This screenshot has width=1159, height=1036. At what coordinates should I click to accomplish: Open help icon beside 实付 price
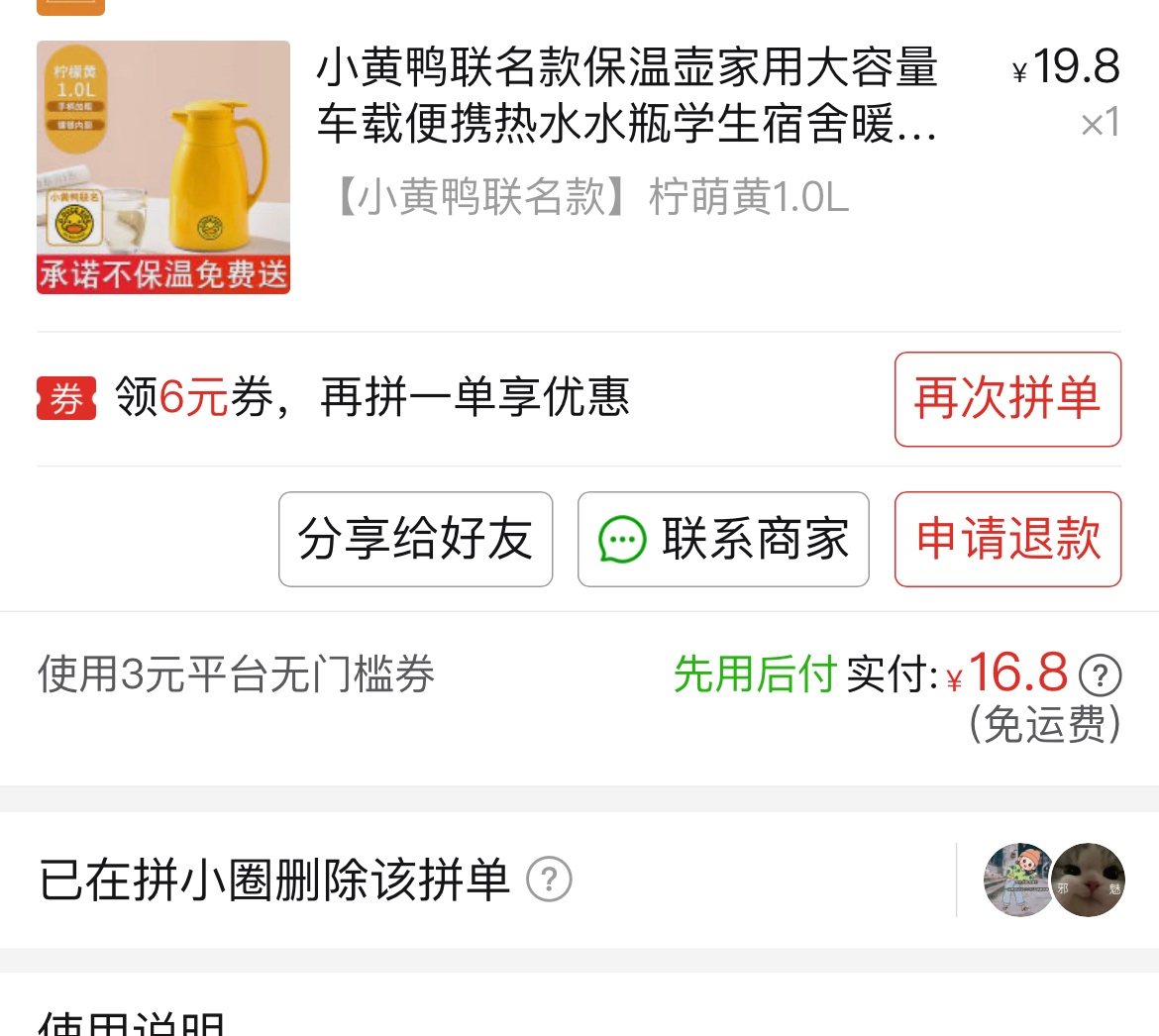pyautogui.click(x=1100, y=675)
